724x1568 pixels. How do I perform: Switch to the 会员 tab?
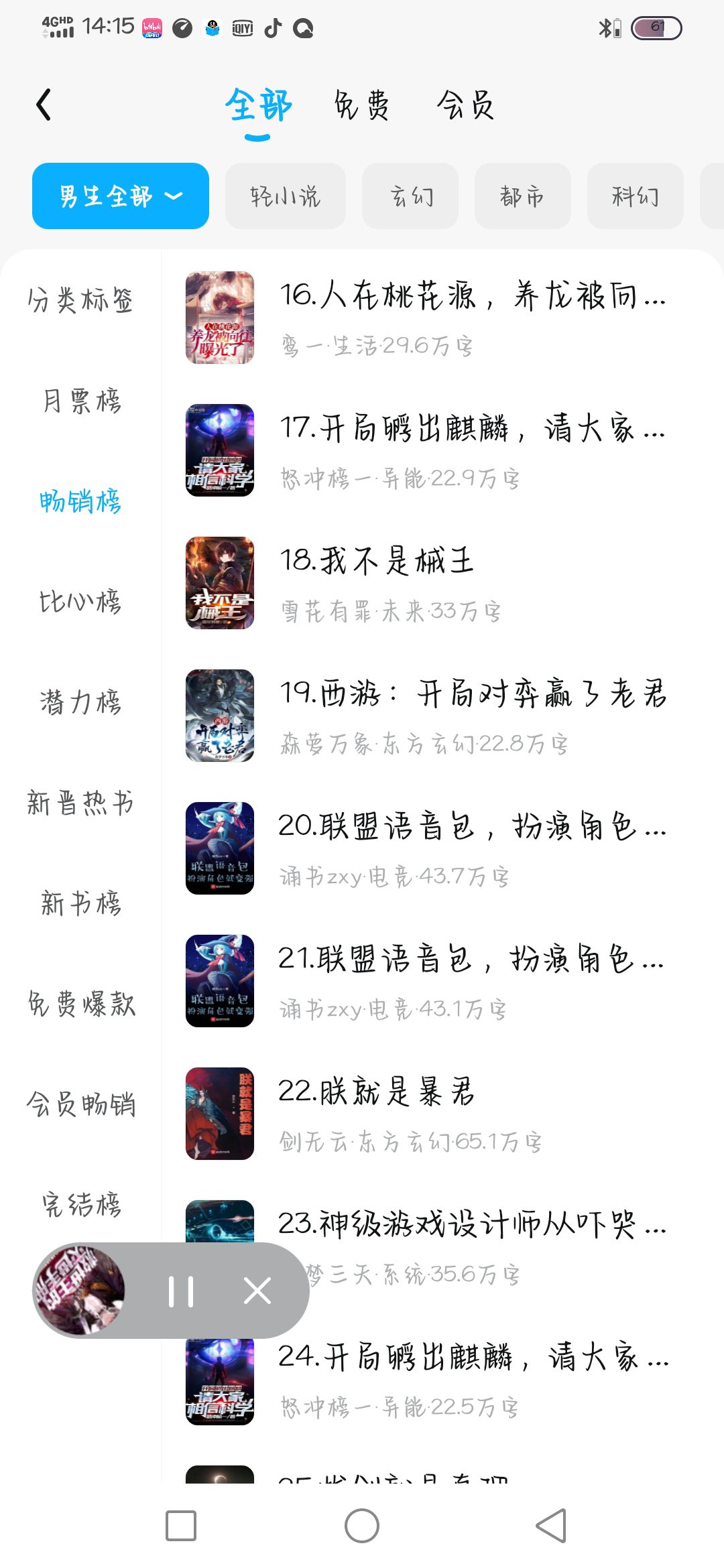465,105
